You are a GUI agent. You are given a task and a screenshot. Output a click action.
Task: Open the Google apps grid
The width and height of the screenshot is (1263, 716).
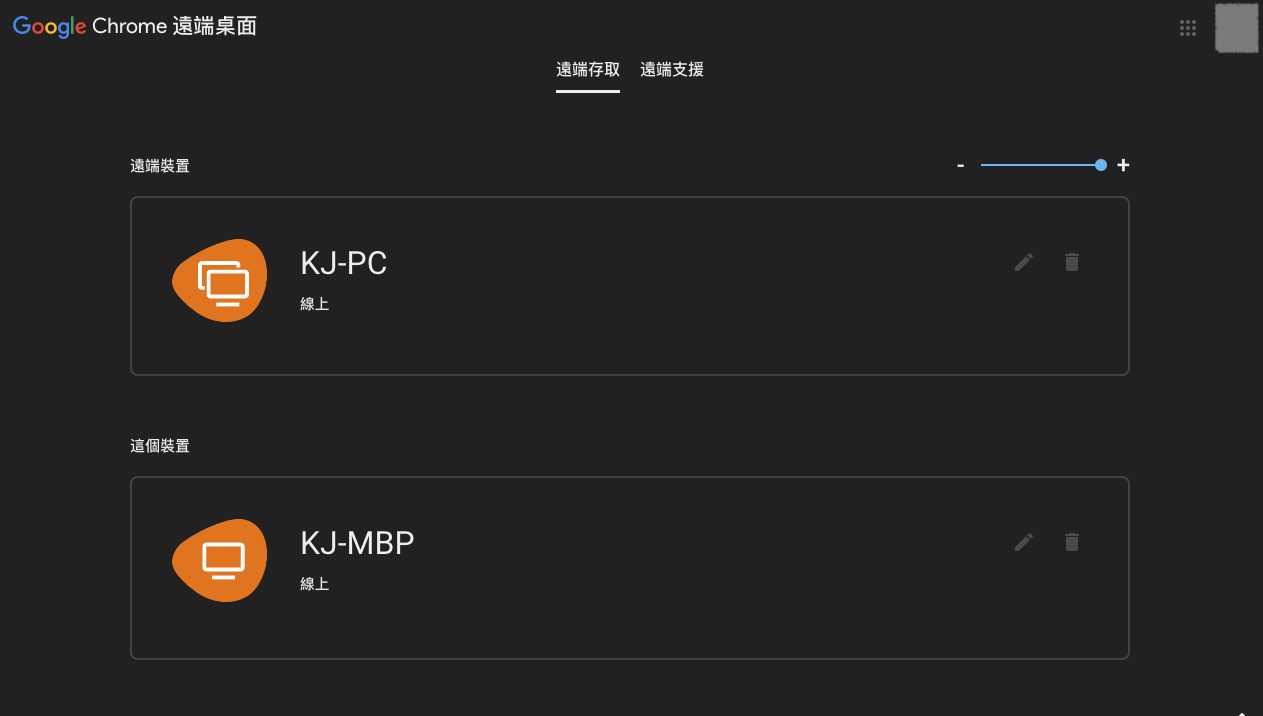(1188, 28)
